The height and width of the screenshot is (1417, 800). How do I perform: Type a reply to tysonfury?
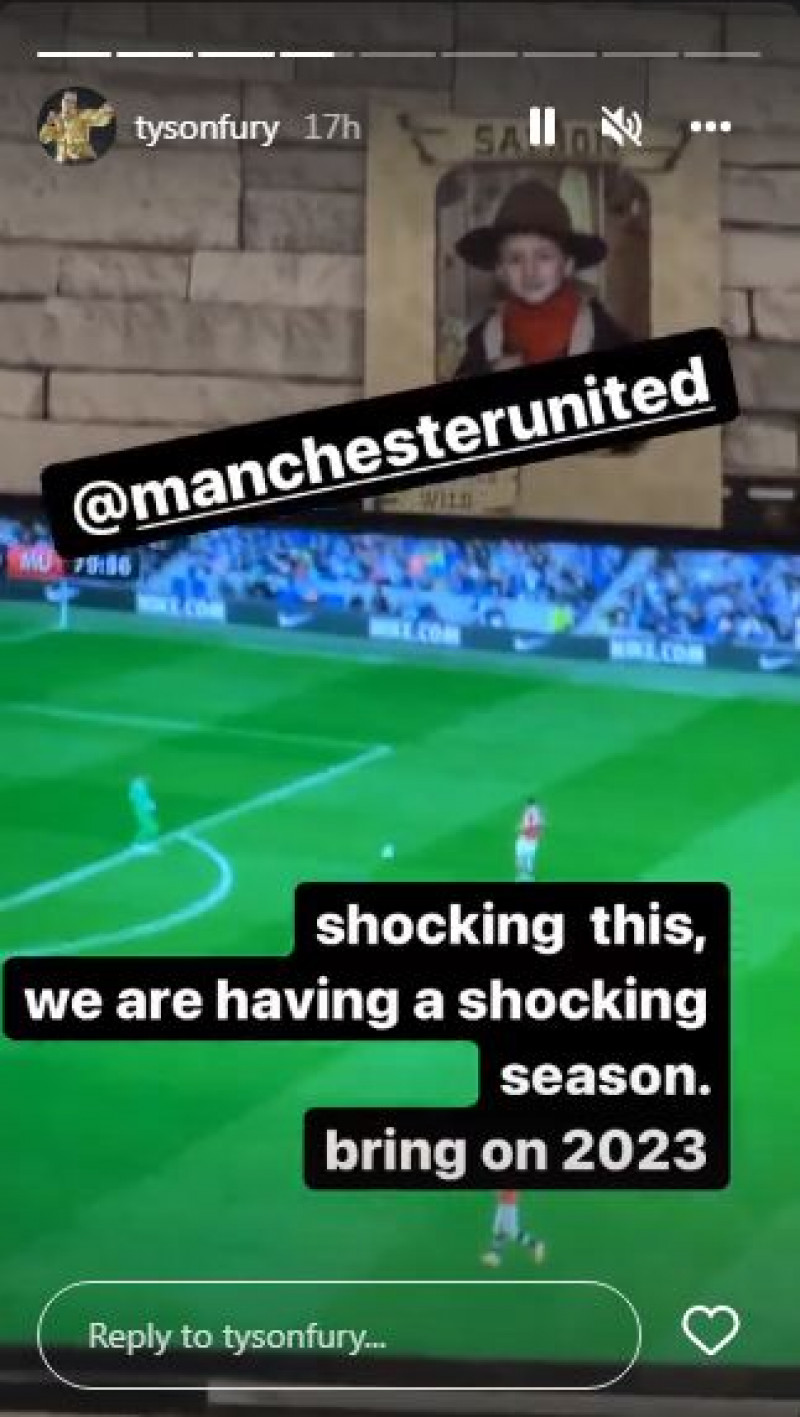tap(338, 1334)
